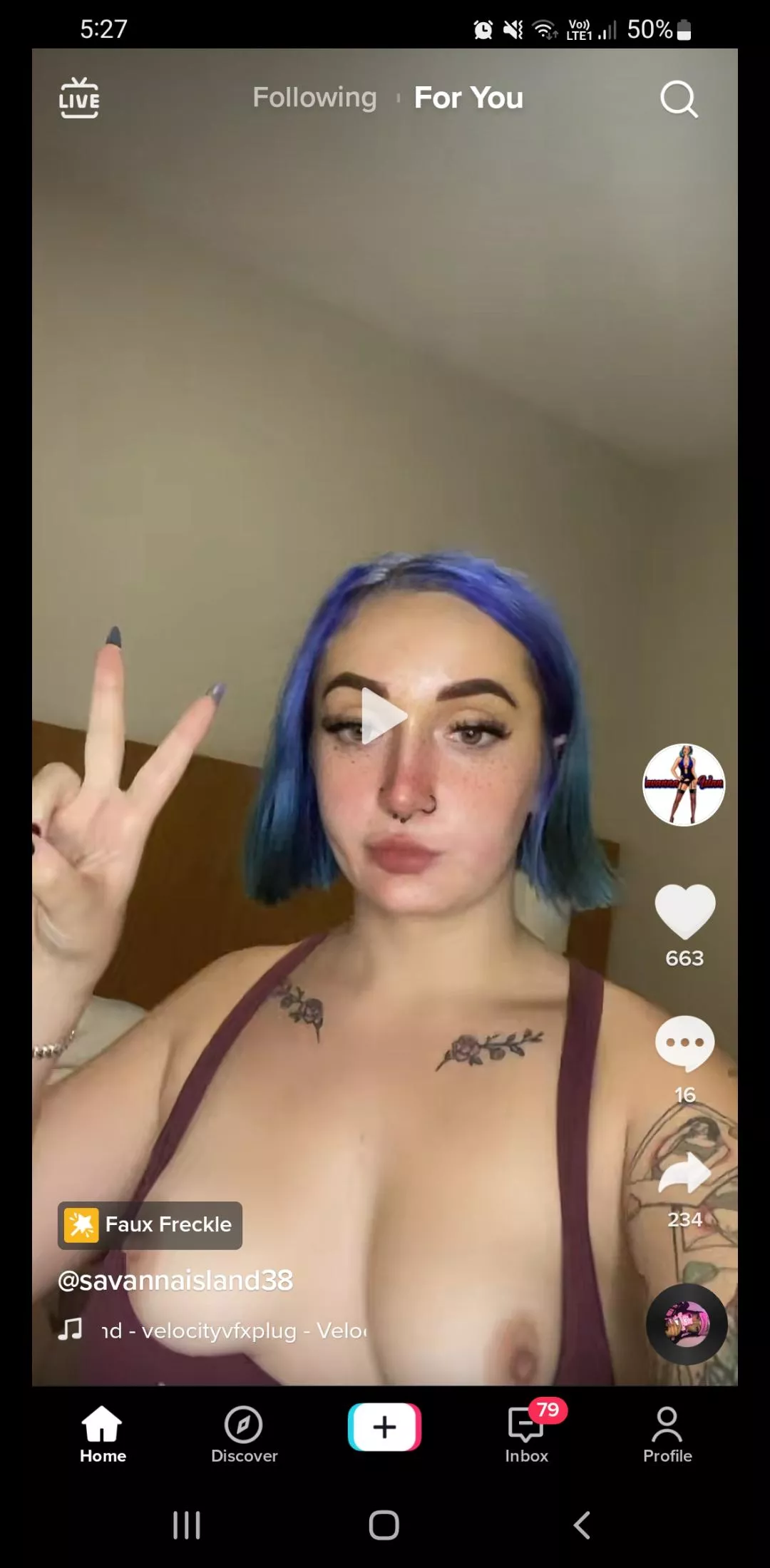Image resolution: width=770 pixels, height=1568 pixels.
Task: Go back with the system back button
Action: click(x=582, y=1525)
